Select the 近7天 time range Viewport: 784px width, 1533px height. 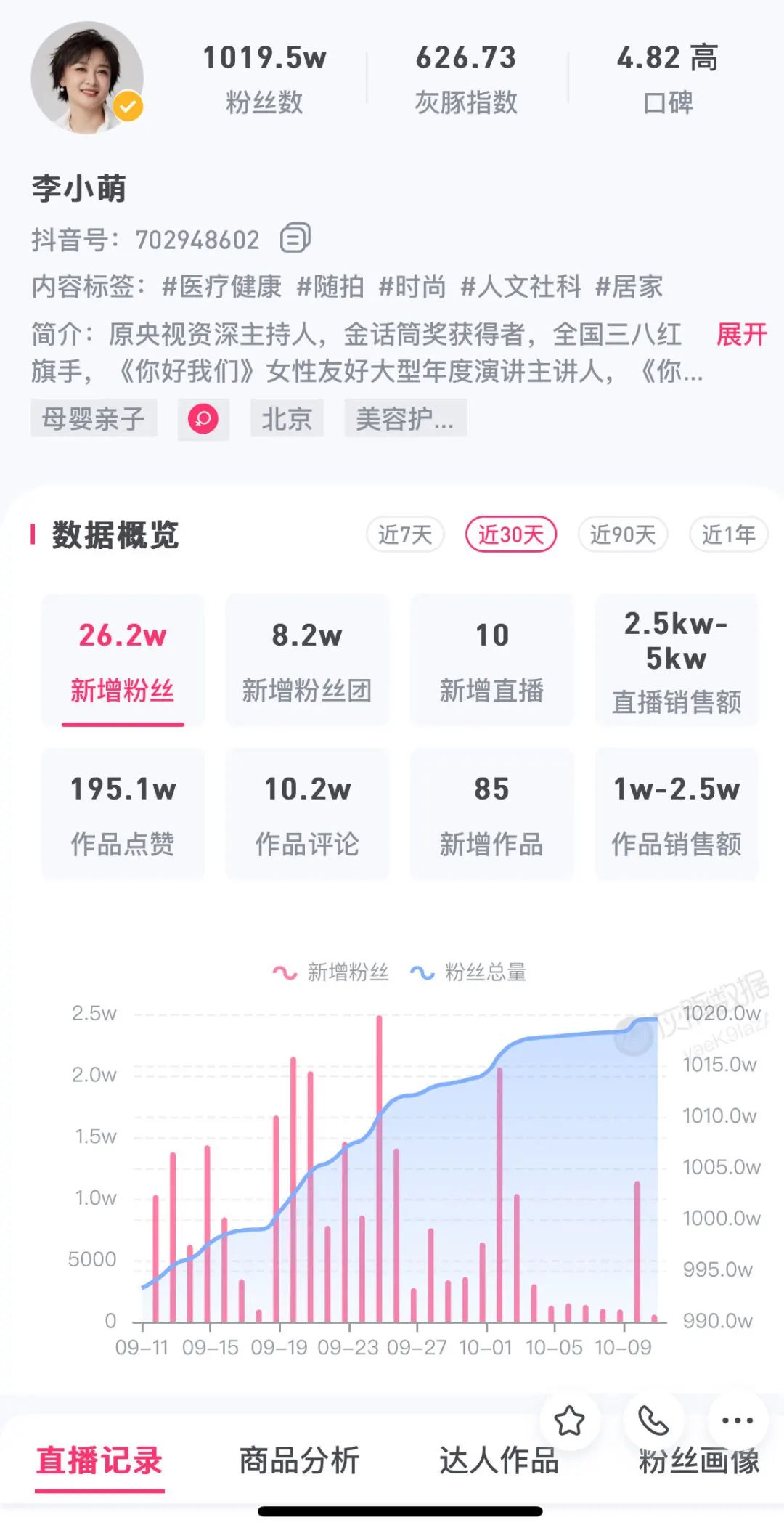click(405, 534)
